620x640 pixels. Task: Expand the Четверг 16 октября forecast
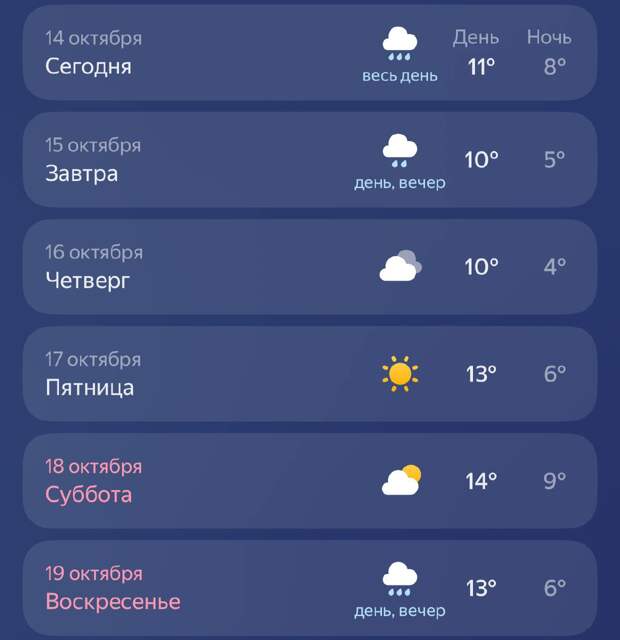309,267
